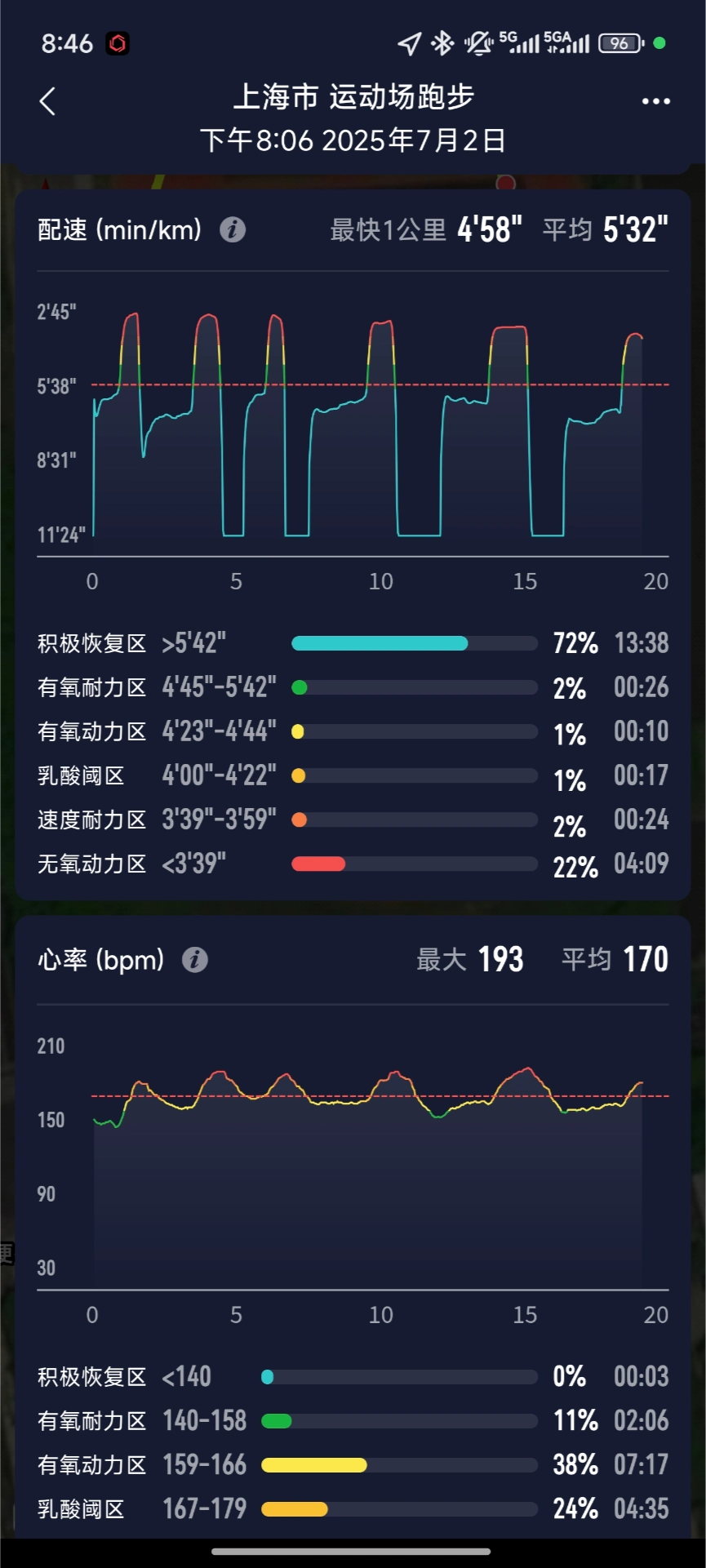The image size is (706, 1568).
Task: Show info about 心率 heart rate chart
Action: coord(194,960)
